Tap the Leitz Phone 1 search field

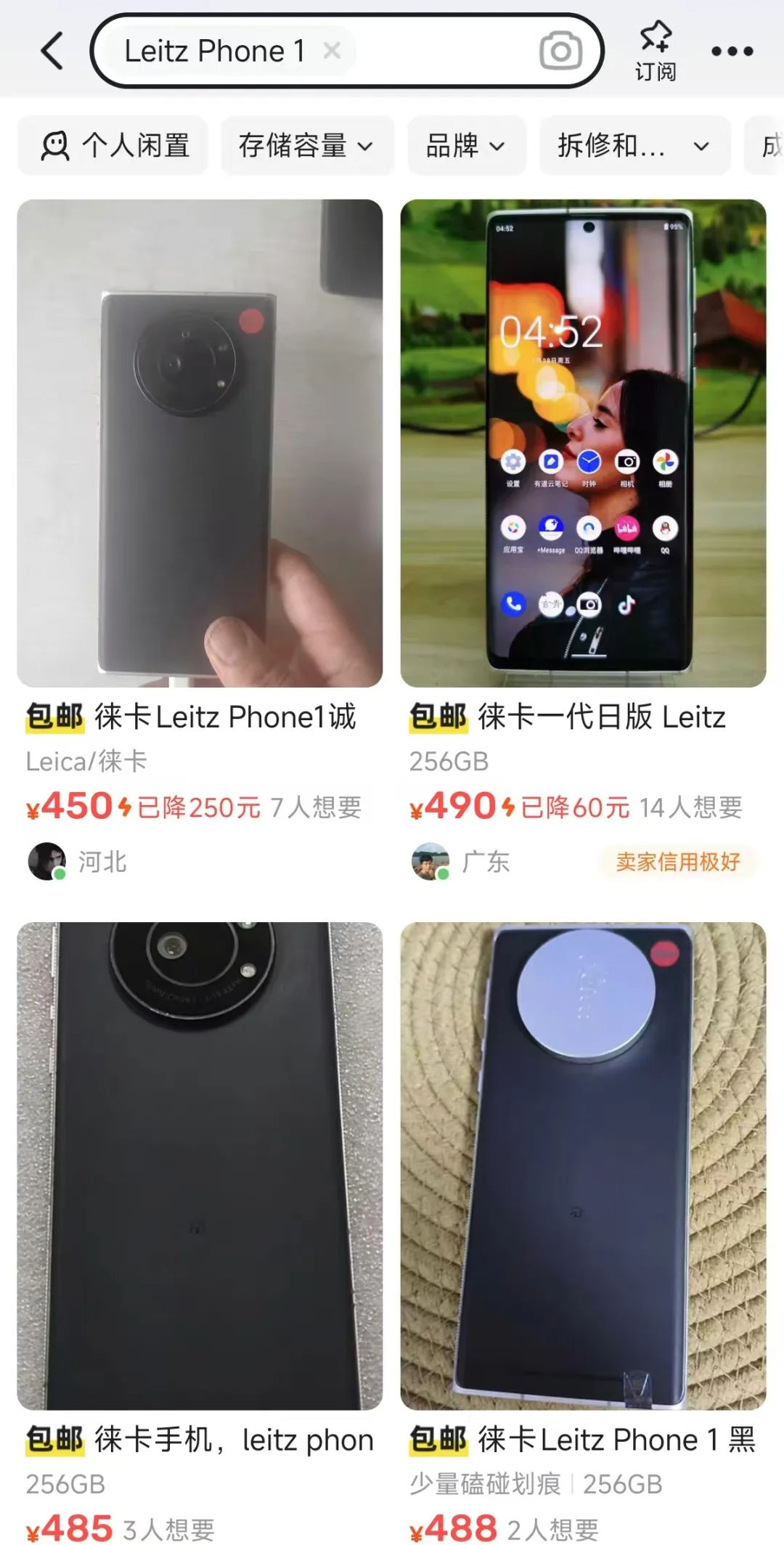[436, 51]
